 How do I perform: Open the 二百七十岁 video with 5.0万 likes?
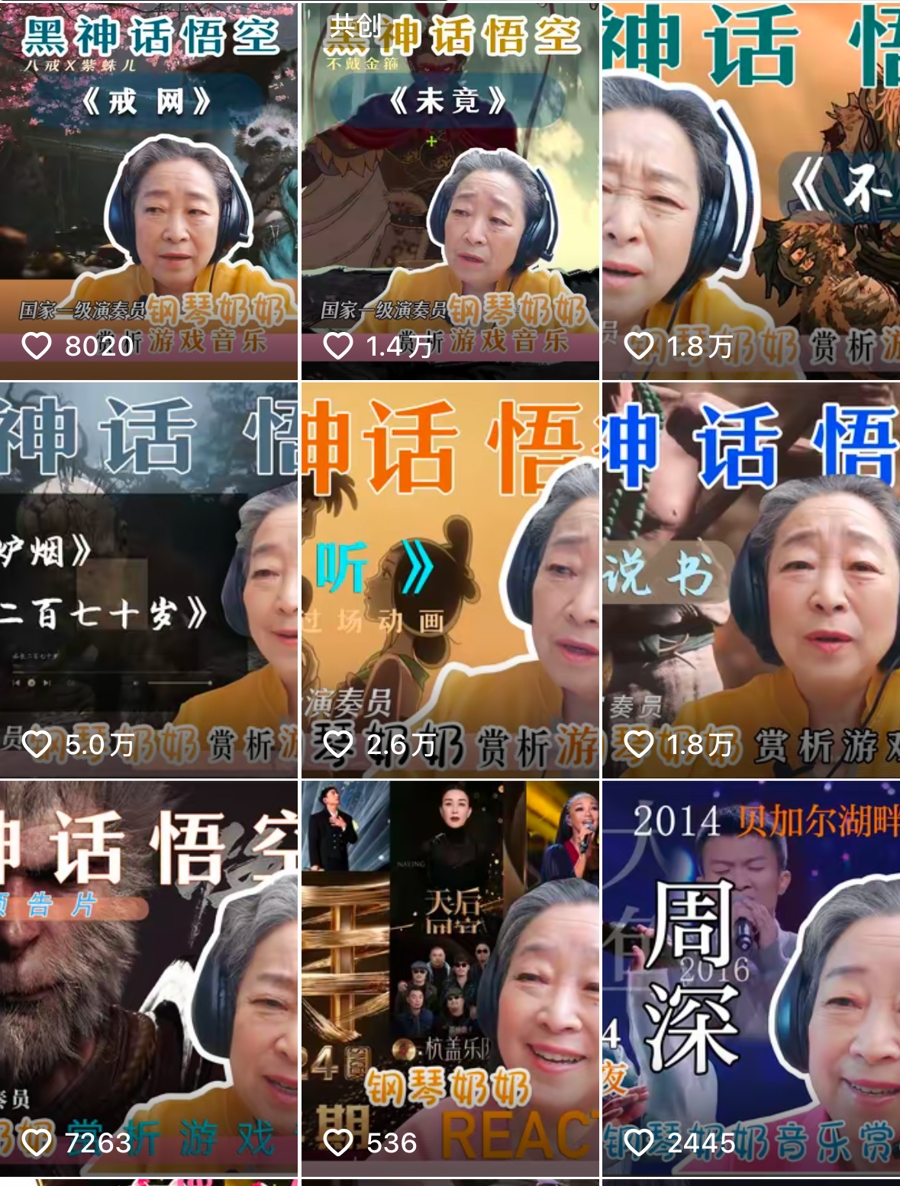149,580
